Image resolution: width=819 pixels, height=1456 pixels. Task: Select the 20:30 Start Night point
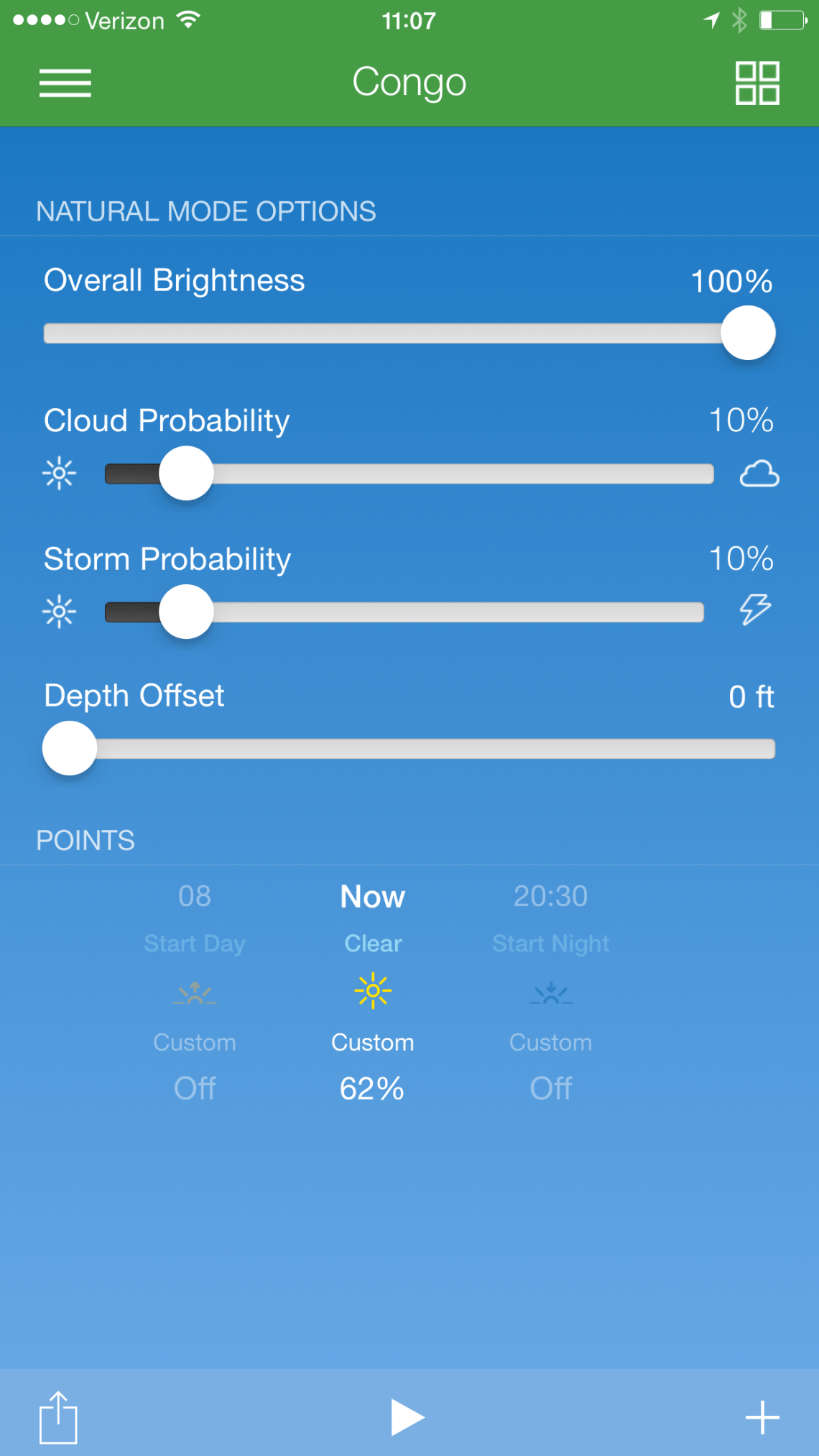click(550, 992)
